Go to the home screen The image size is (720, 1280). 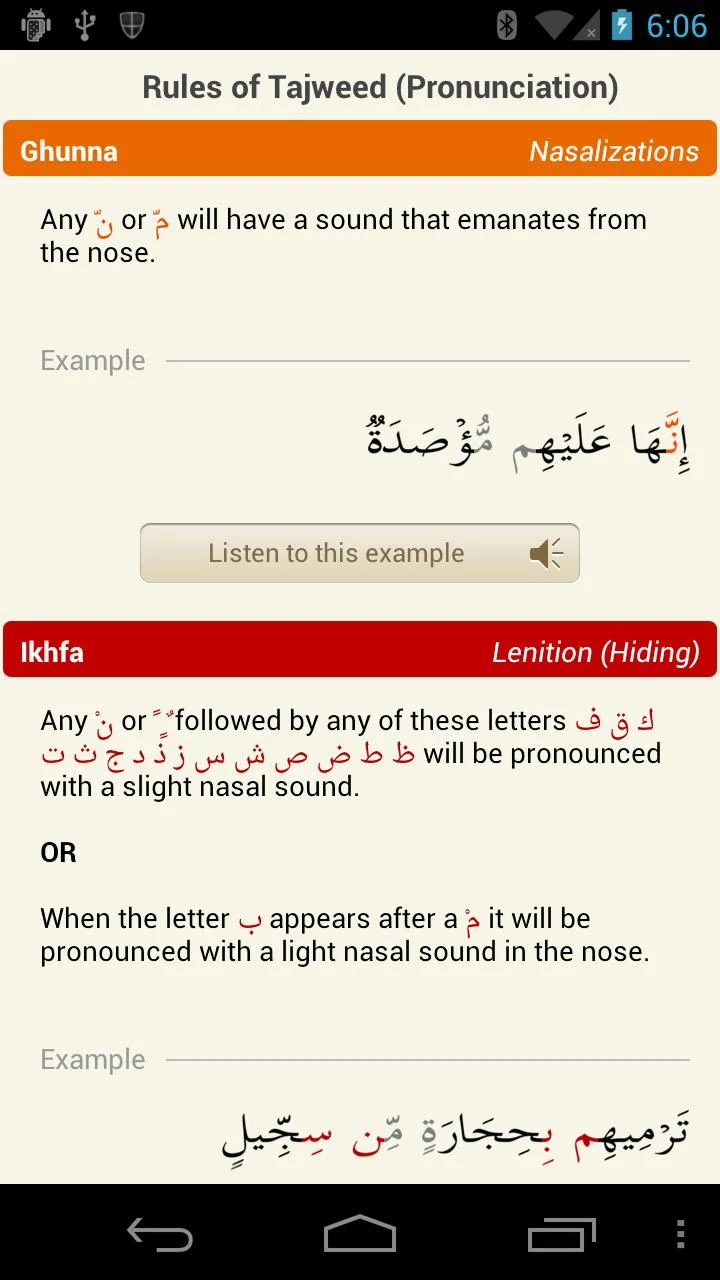click(360, 1234)
